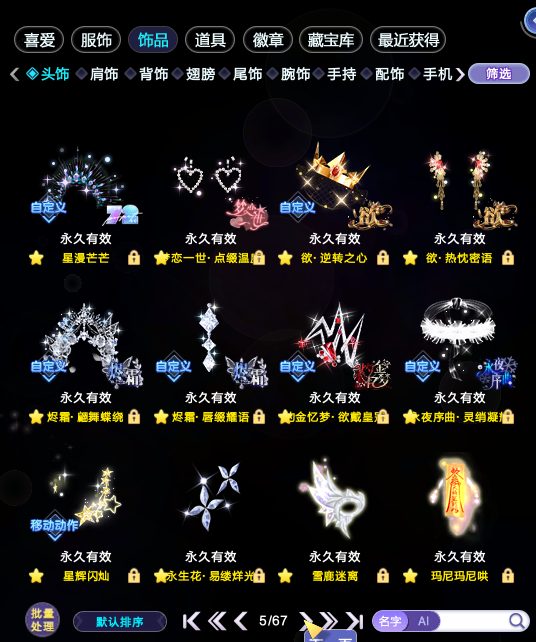Tap the 批量处理 batch button

[42, 620]
